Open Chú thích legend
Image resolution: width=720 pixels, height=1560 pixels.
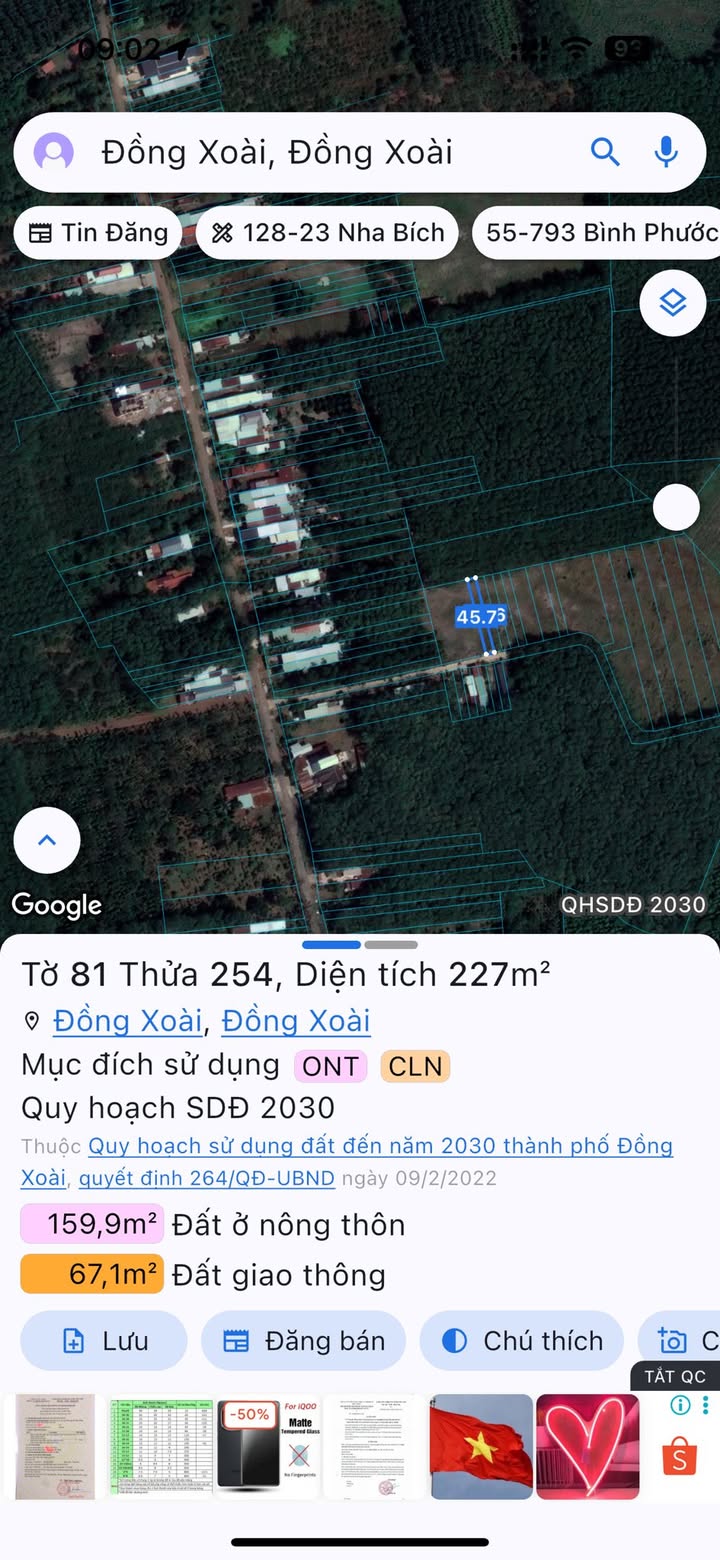pos(522,1341)
